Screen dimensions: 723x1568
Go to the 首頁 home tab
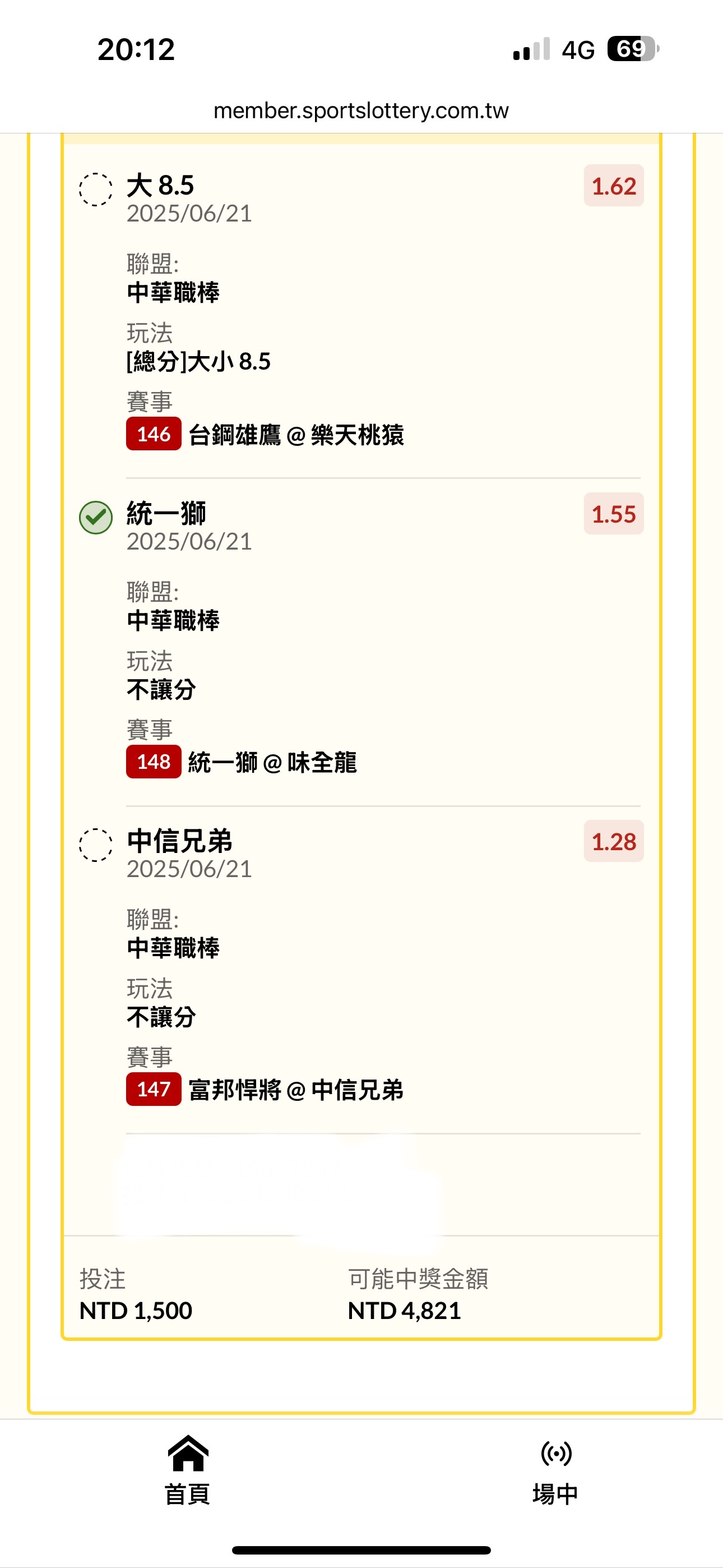pos(187,1470)
